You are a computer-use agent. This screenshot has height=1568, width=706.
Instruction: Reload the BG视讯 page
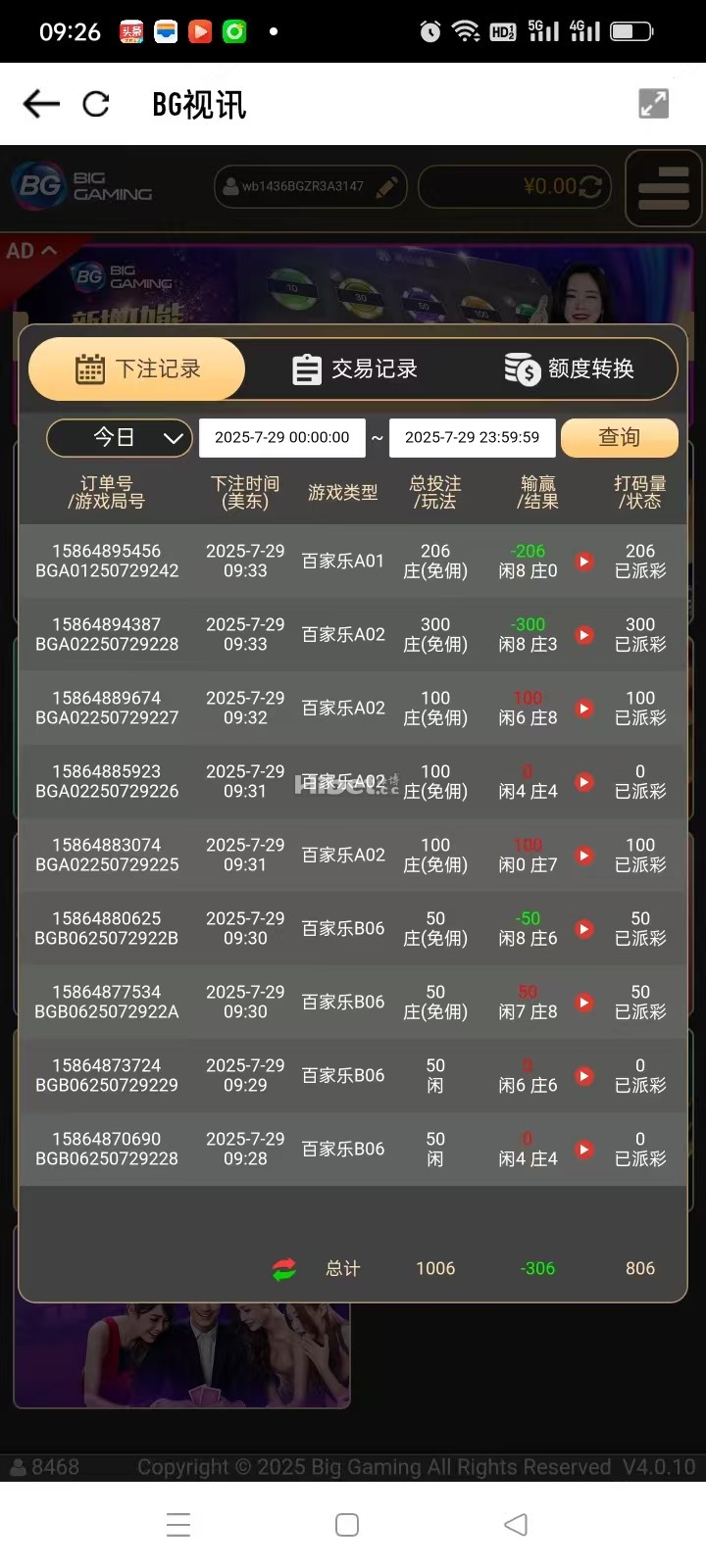96,104
